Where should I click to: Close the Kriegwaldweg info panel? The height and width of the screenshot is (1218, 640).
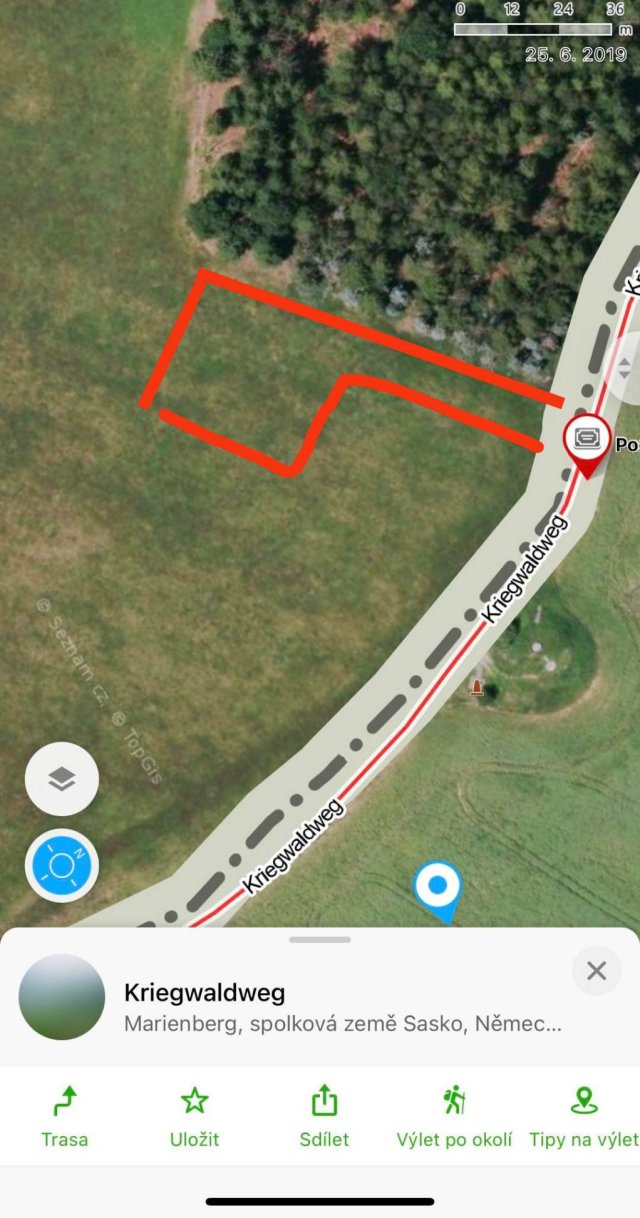point(597,970)
